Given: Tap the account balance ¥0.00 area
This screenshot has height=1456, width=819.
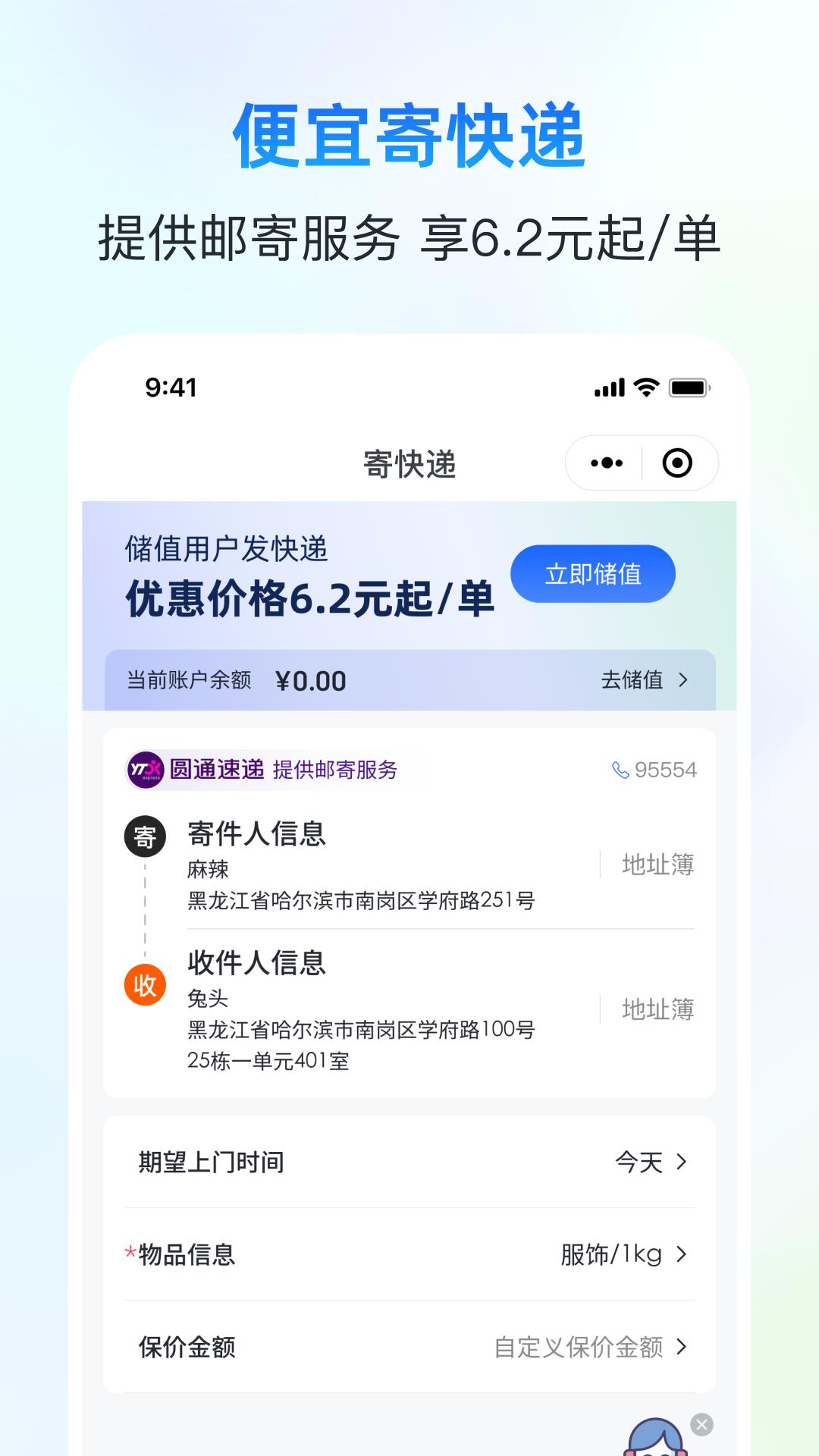Looking at the screenshot, I should [x=311, y=680].
